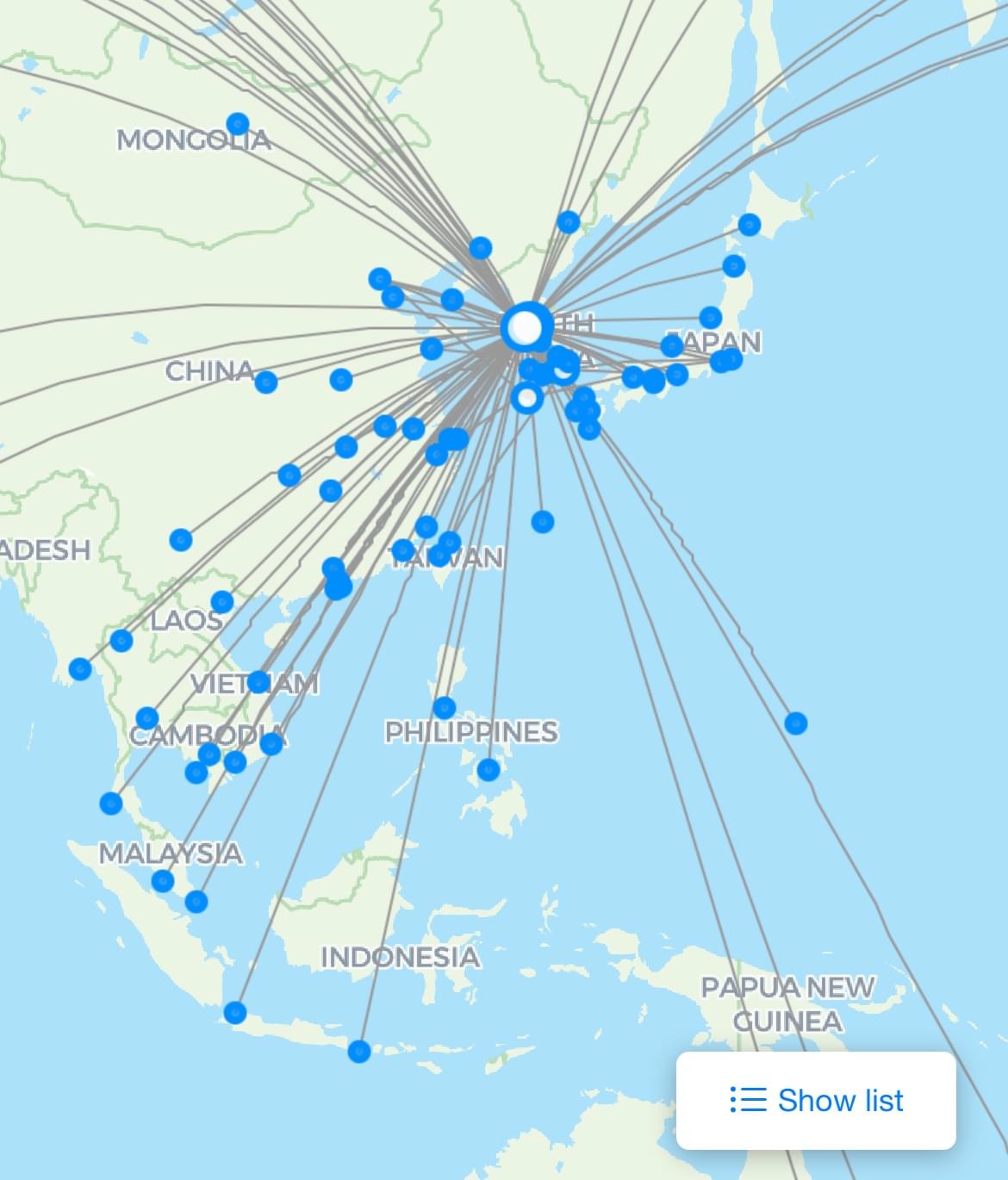
Task: Tap the lone sea marker northeast of Taiwan
Action: tap(542, 521)
